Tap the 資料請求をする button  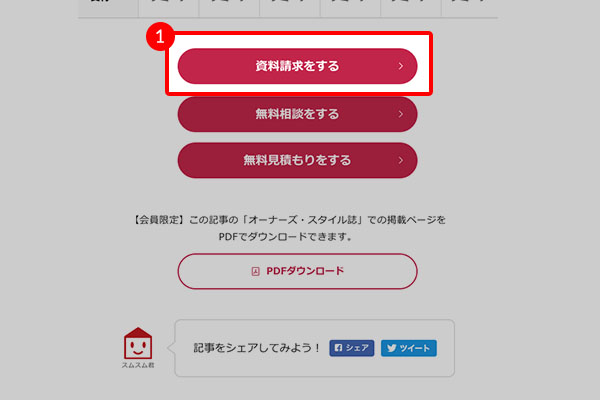pos(297,67)
